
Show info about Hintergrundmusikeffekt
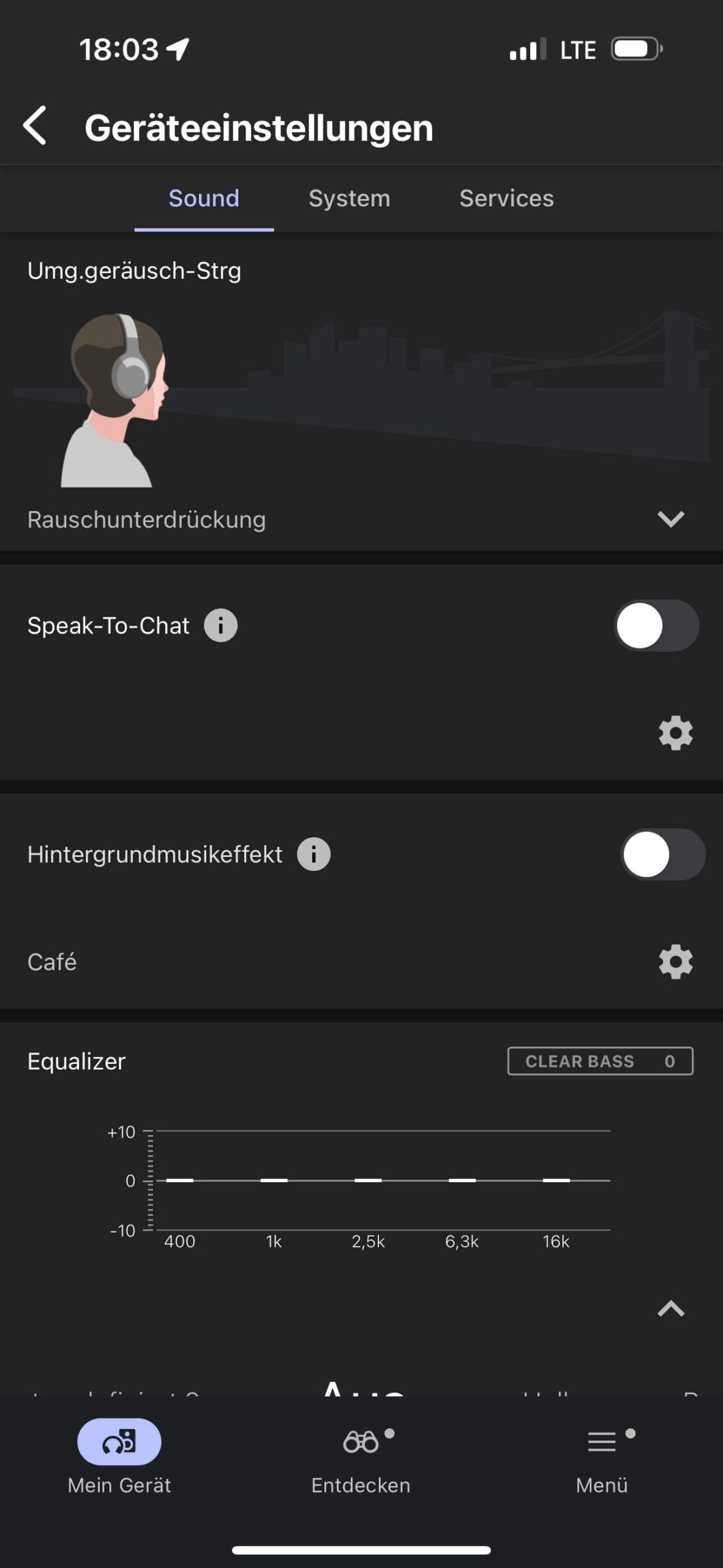(x=313, y=854)
